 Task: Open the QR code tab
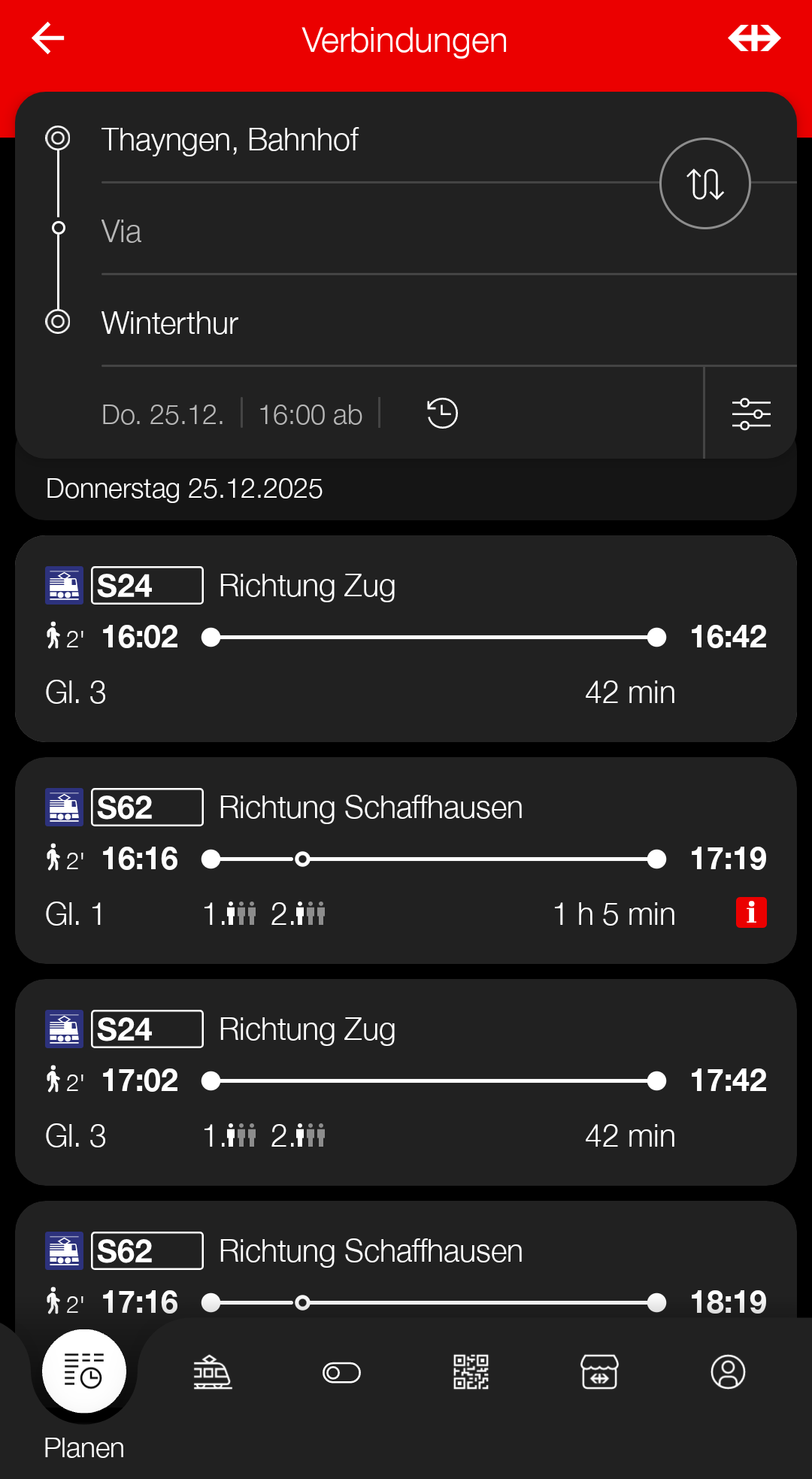pos(471,1373)
